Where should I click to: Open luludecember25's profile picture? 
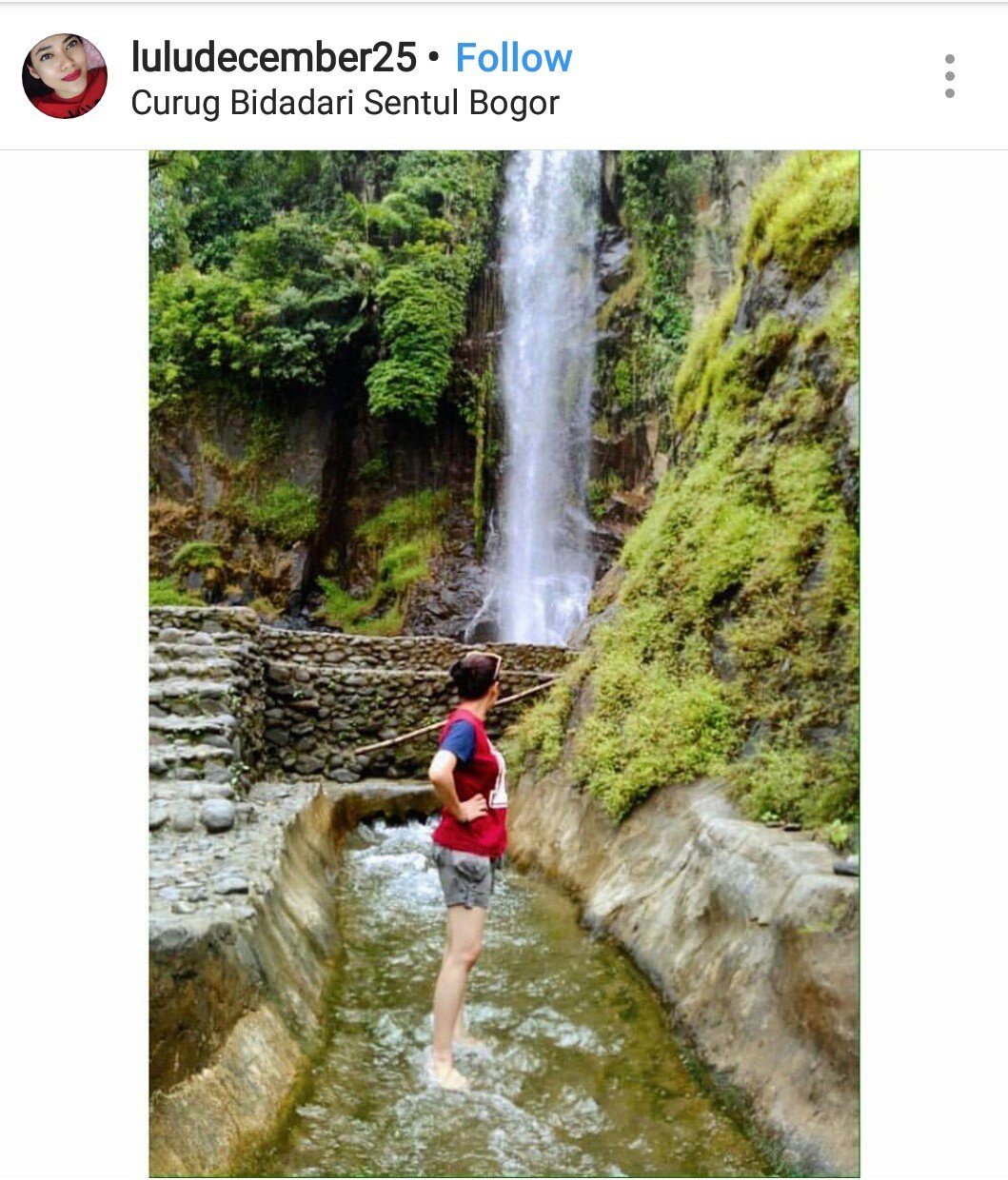tap(65, 76)
